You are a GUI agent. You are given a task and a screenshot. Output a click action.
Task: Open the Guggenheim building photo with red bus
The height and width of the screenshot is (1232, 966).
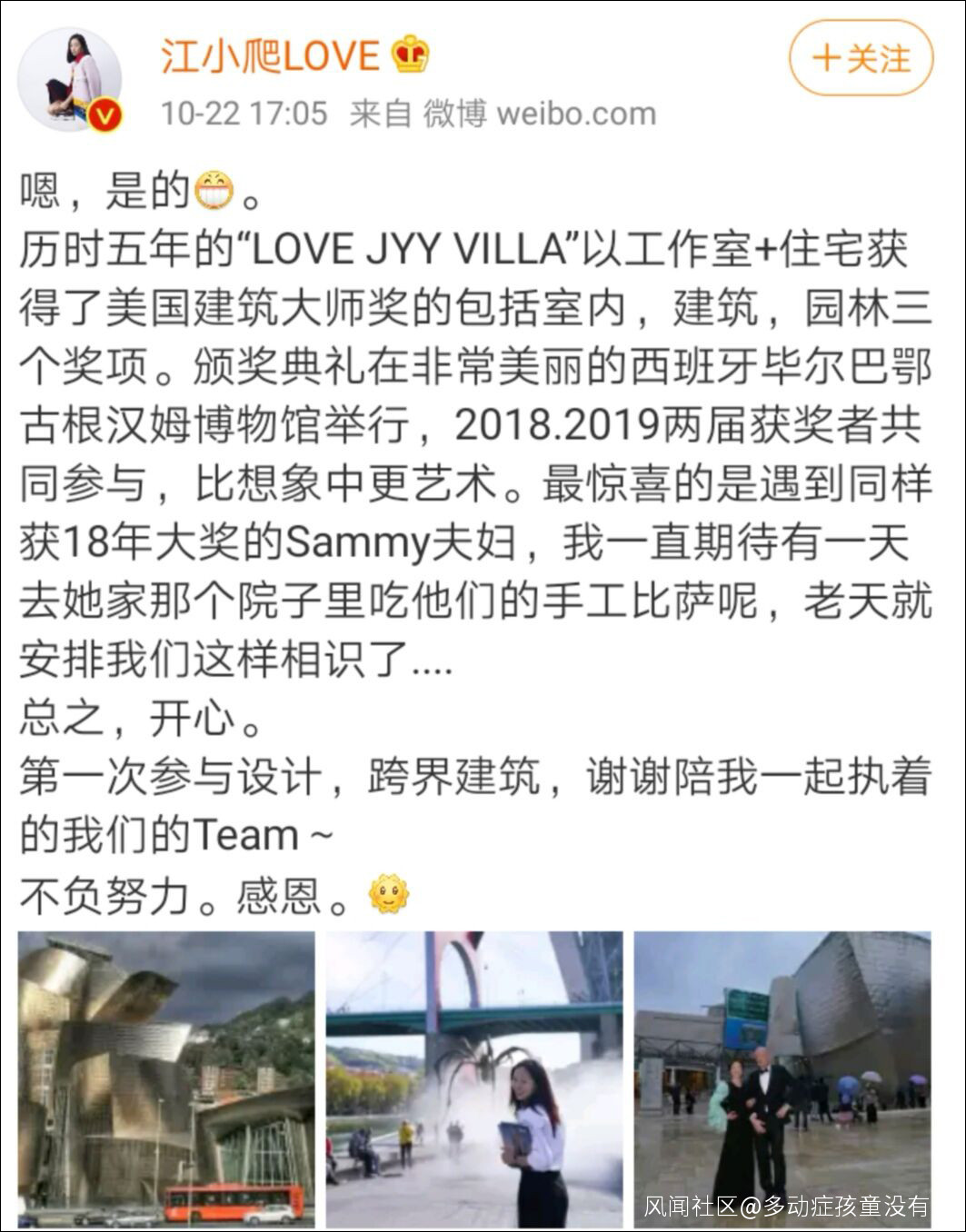166,1078
